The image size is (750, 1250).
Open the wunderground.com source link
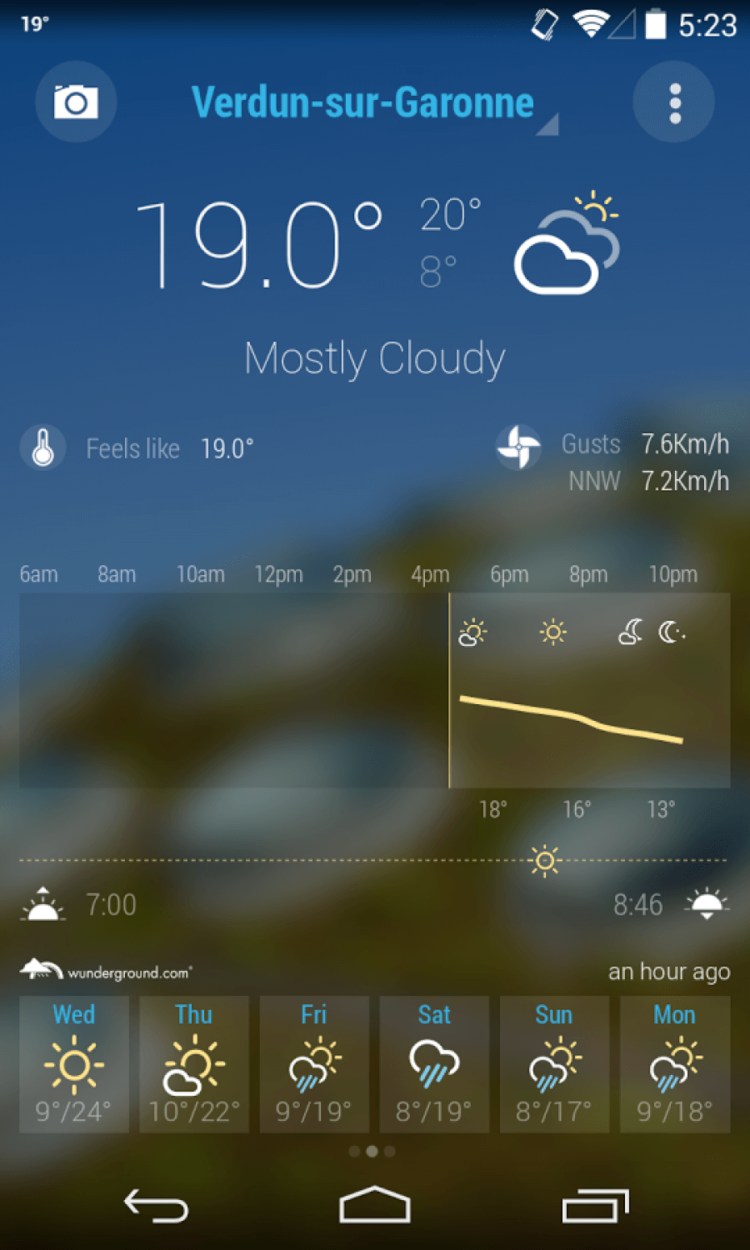pyautogui.click(x=106, y=970)
